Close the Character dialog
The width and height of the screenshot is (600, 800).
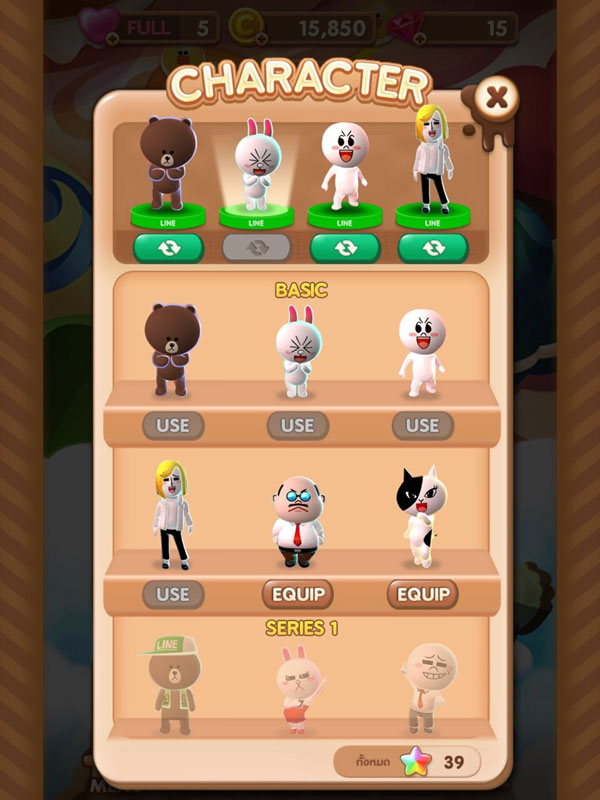(x=496, y=98)
